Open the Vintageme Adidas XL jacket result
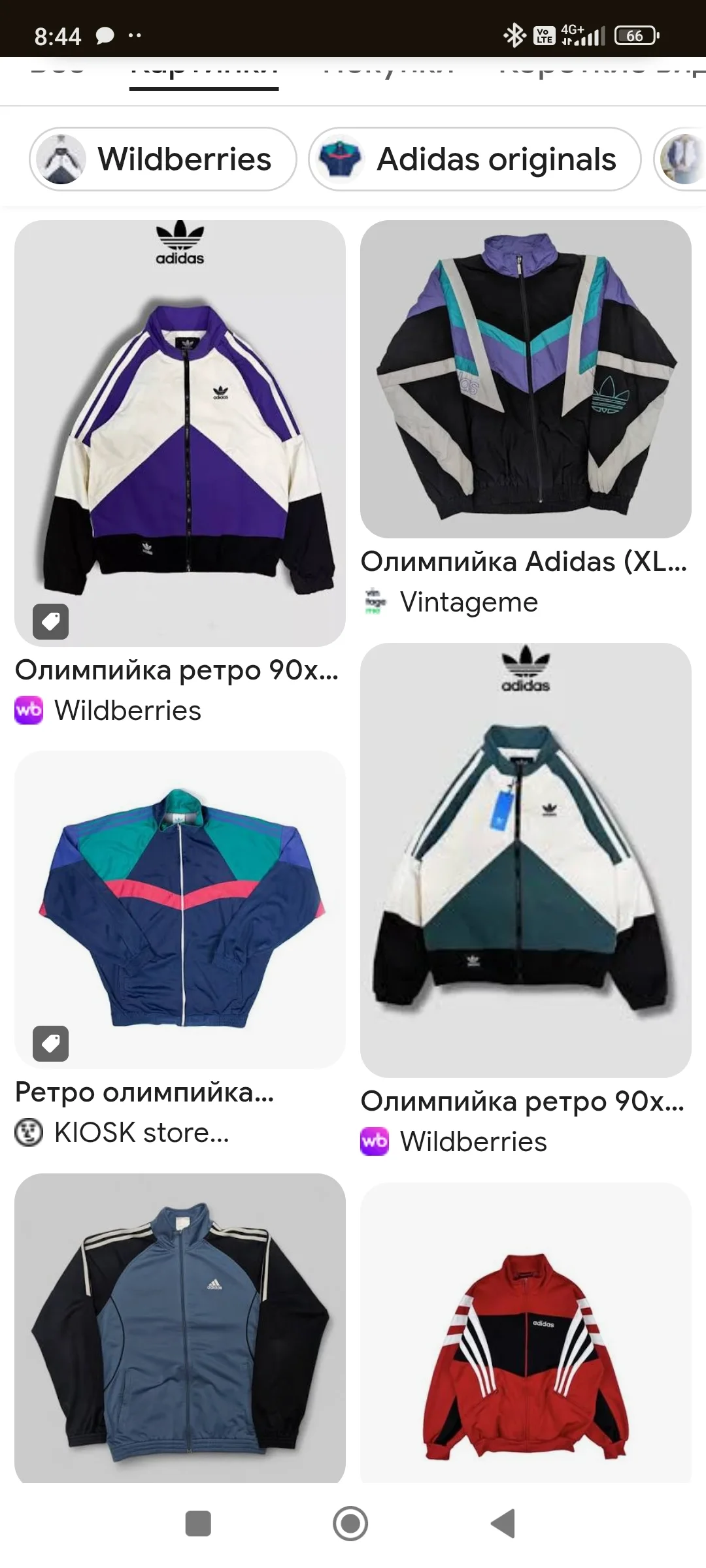The image size is (706, 1568). pos(526,379)
